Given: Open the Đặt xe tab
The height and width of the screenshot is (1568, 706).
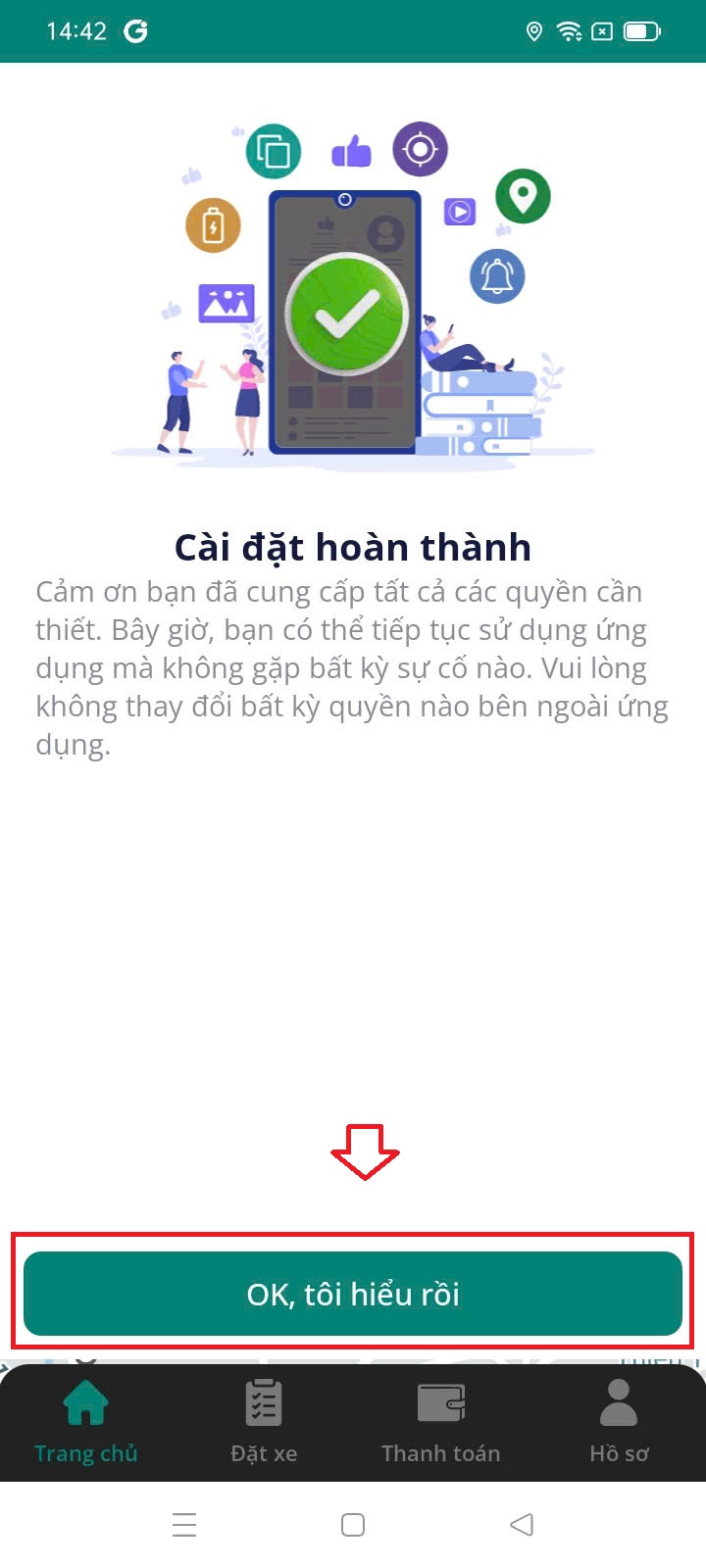Looking at the screenshot, I should point(263,1421).
